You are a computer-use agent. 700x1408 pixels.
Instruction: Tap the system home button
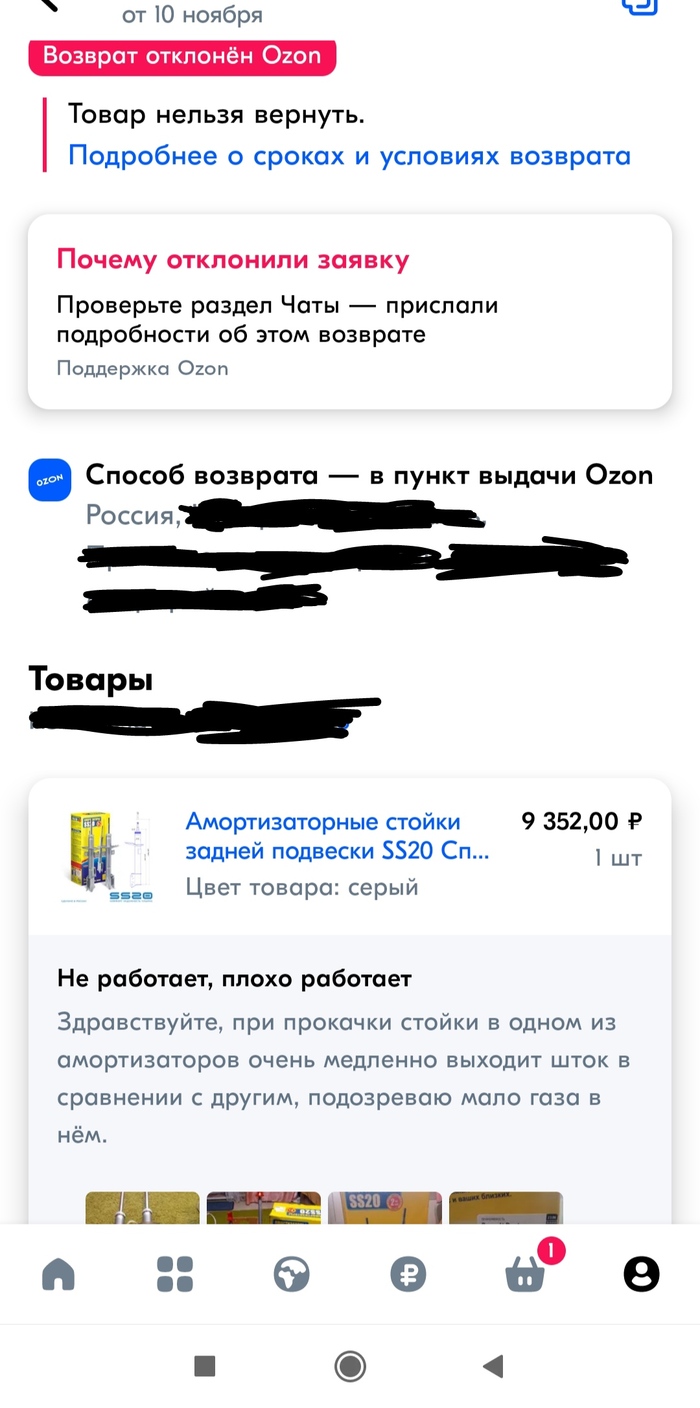point(350,1366)
